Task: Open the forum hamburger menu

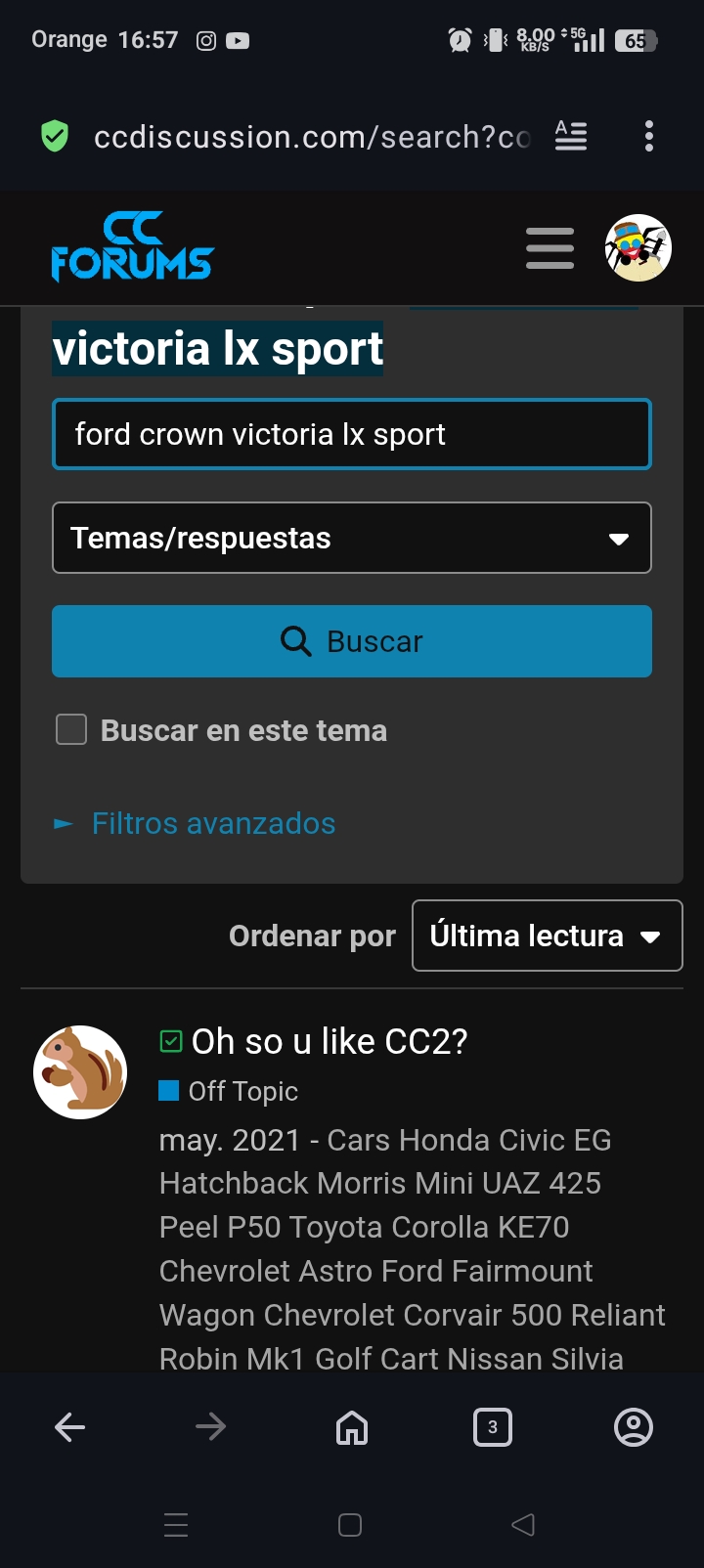Action: (x=550, y=248)
